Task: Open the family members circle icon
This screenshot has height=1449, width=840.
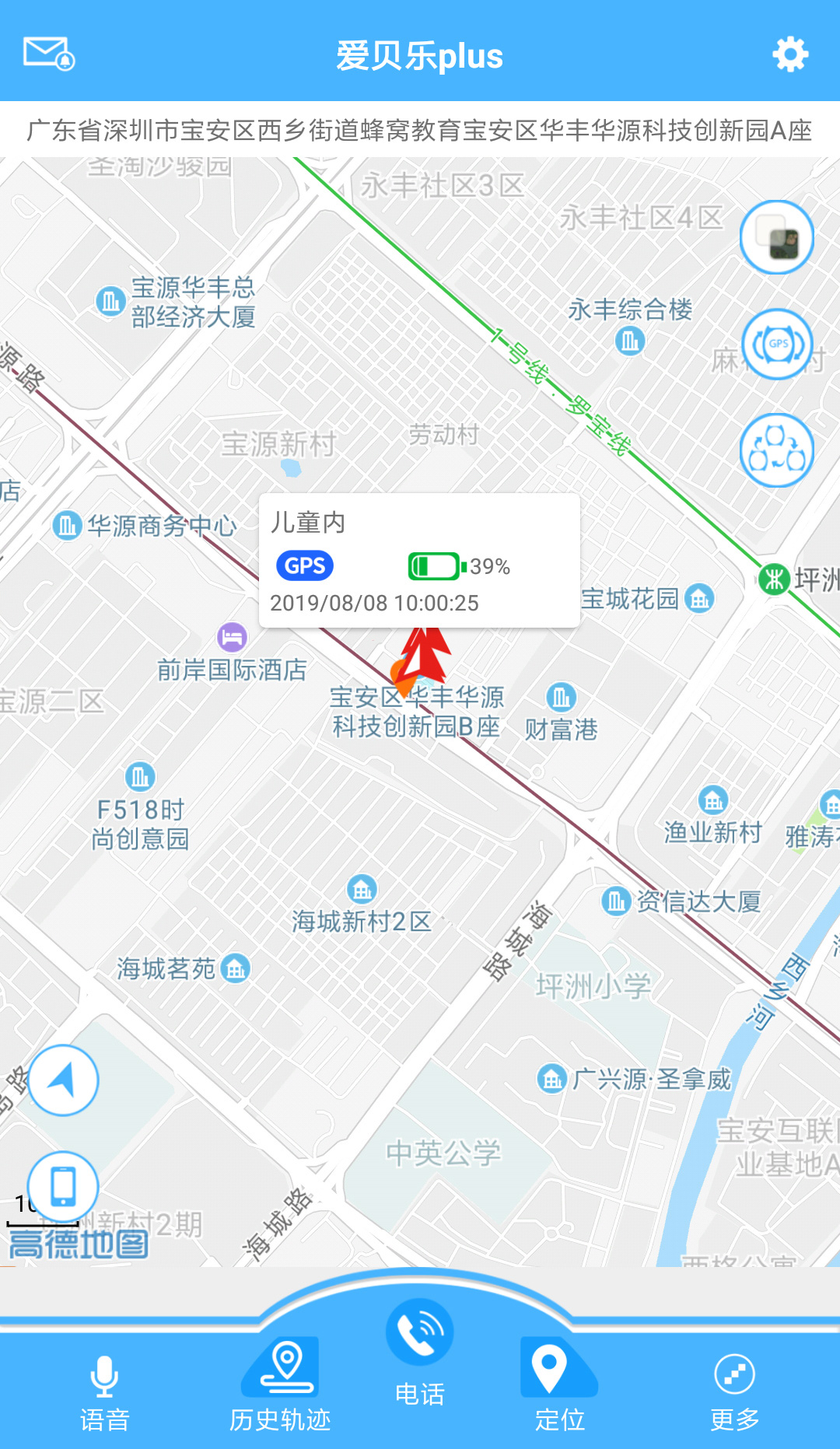Action: pyautogui.click(x=776, y=450)
